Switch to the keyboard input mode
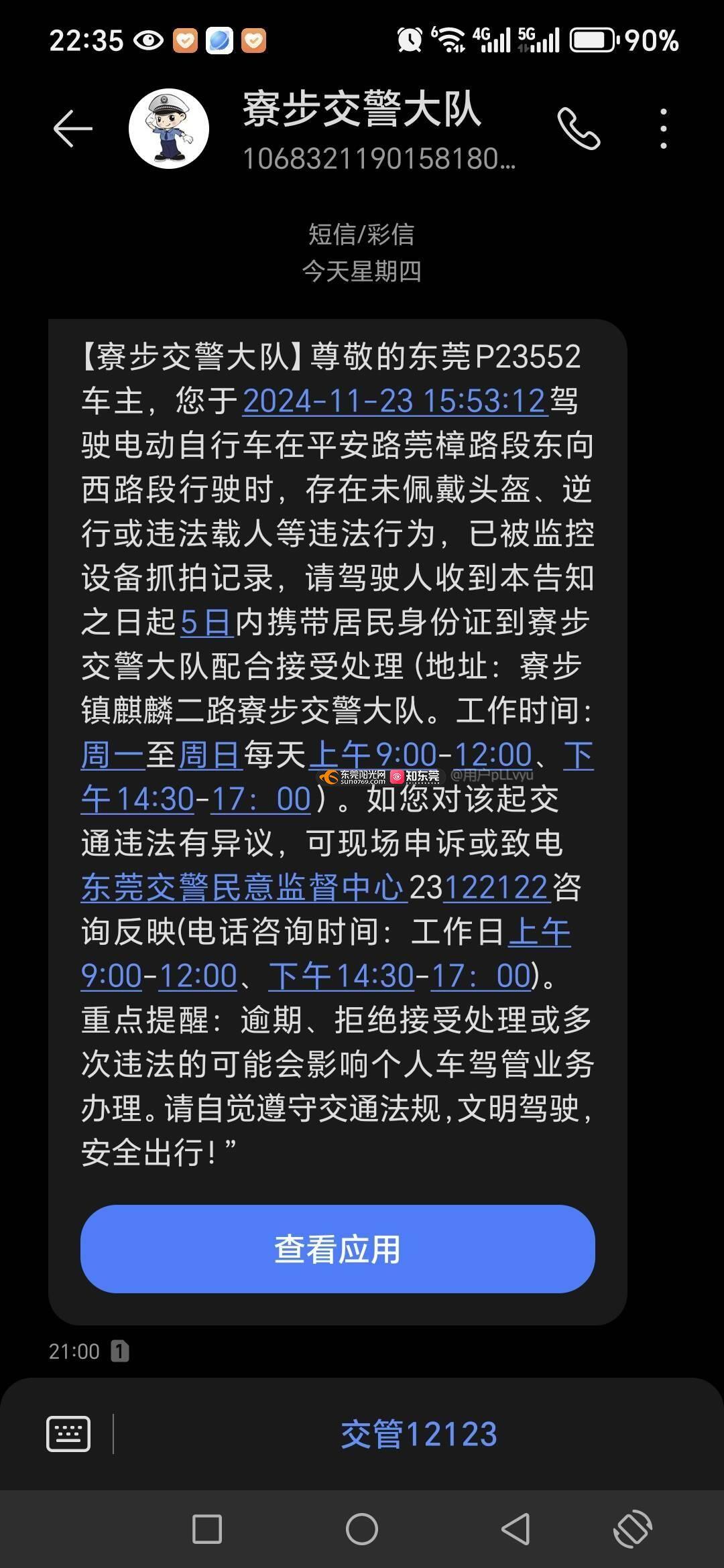 68,1435
